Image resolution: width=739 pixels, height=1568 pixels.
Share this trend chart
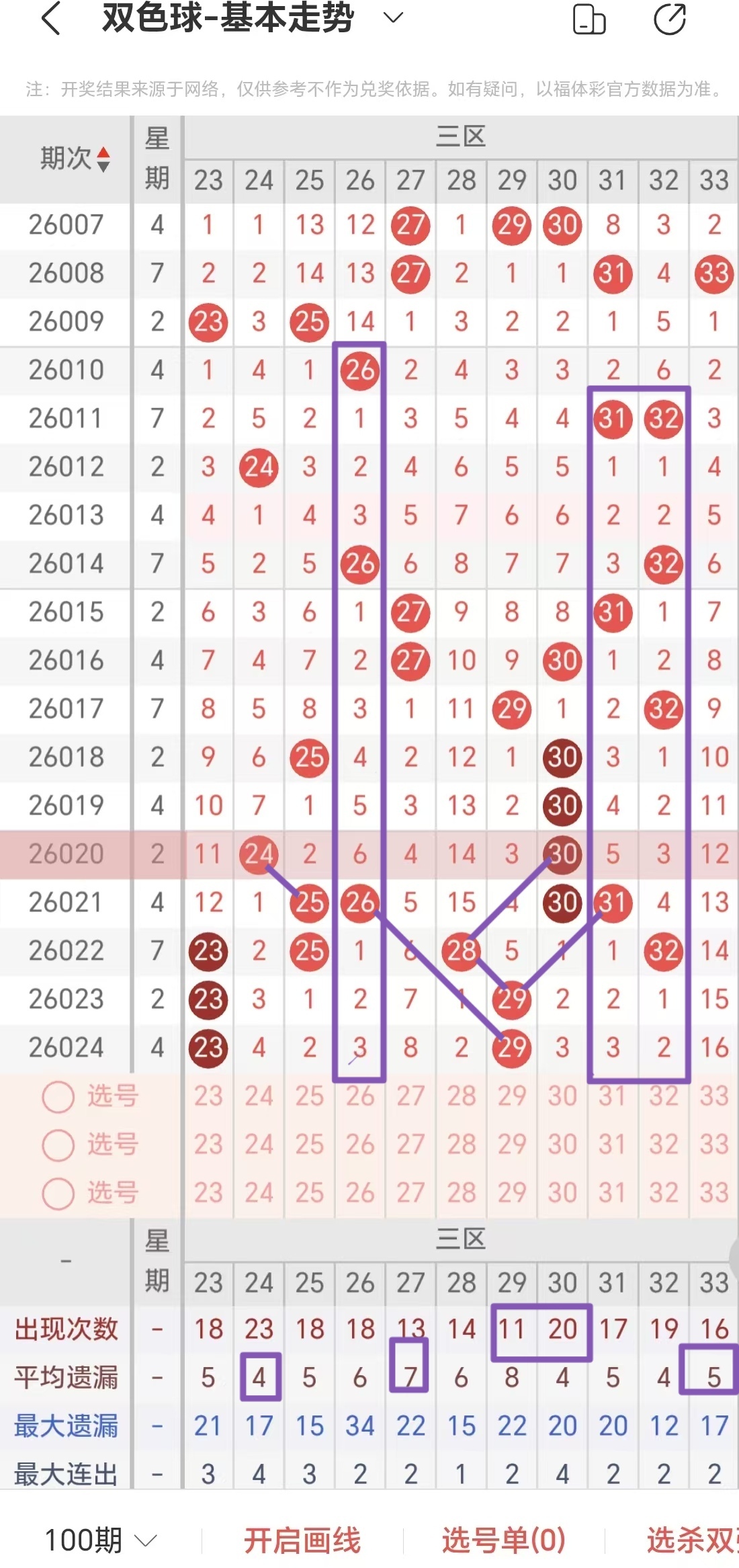[670, 19]
